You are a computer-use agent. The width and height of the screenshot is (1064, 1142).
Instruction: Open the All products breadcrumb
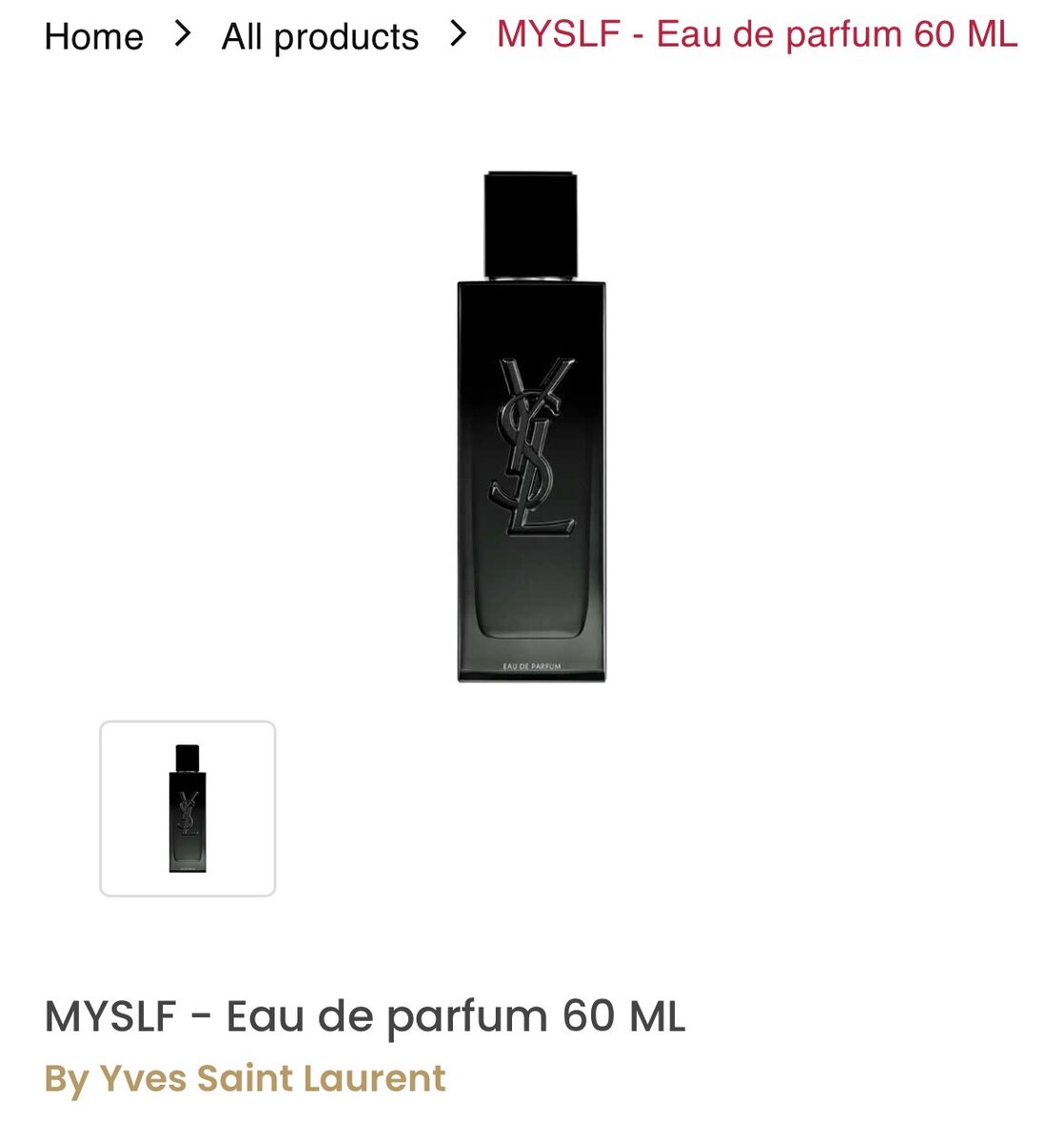pyautogui.click(x=320, y=37)
